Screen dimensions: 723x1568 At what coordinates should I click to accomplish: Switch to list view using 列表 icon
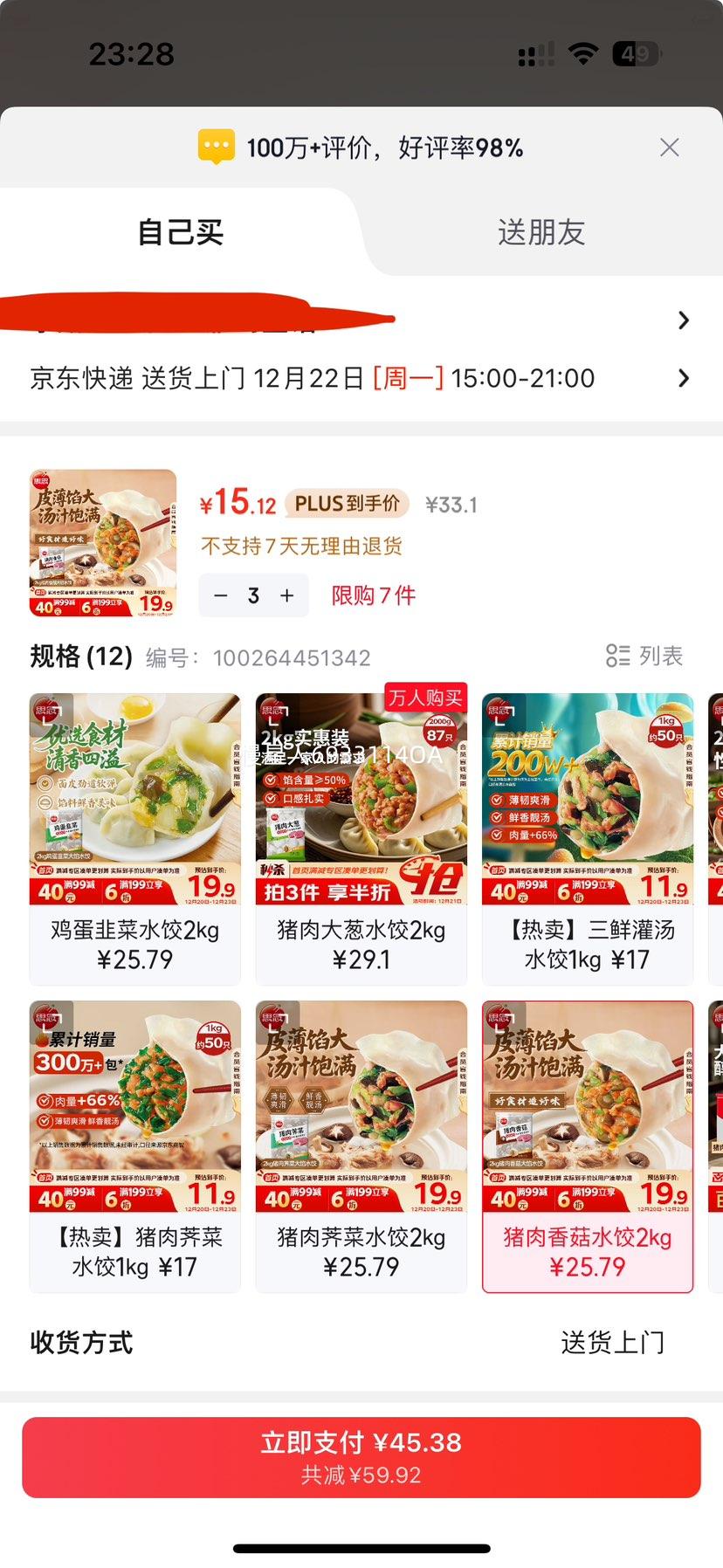644,656
